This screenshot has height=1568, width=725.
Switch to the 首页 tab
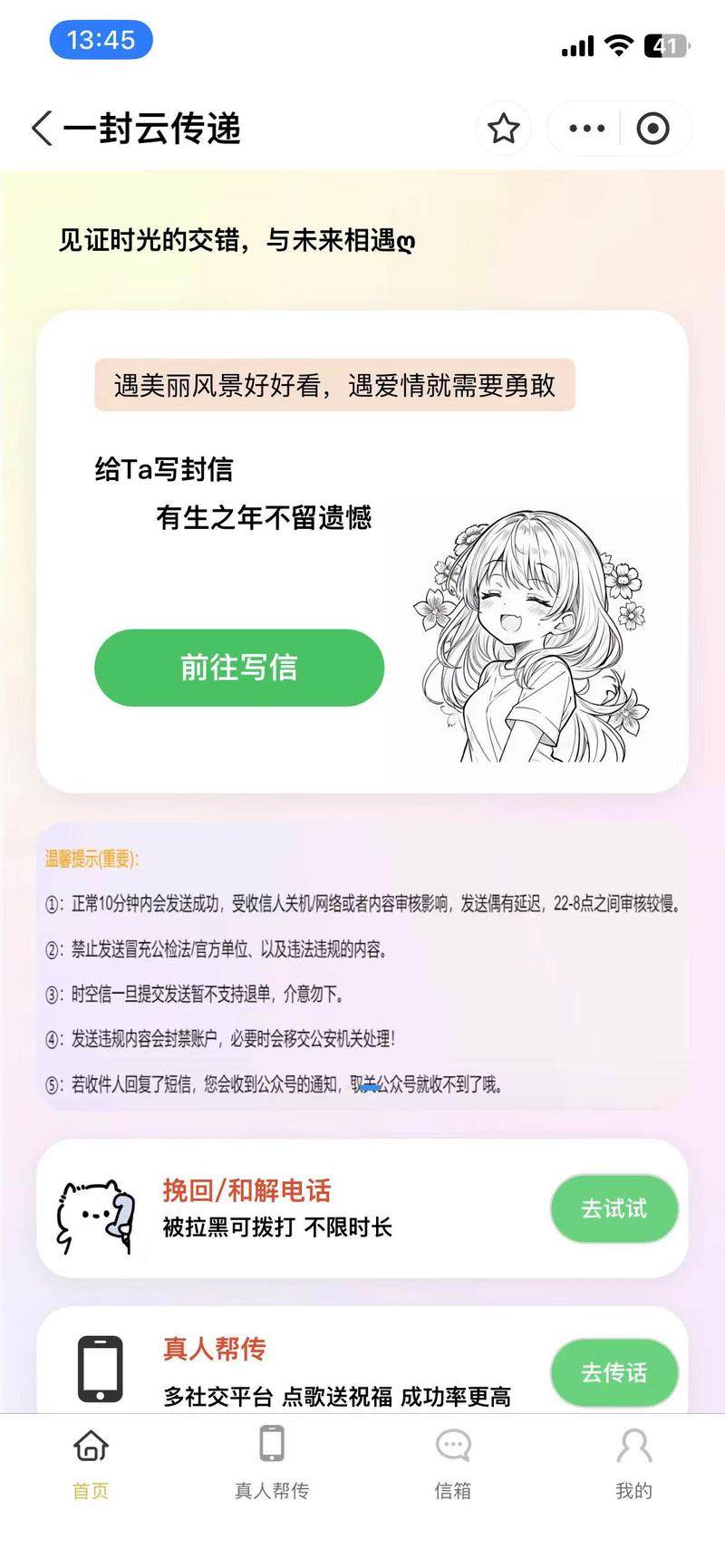tap(91, 1464)
